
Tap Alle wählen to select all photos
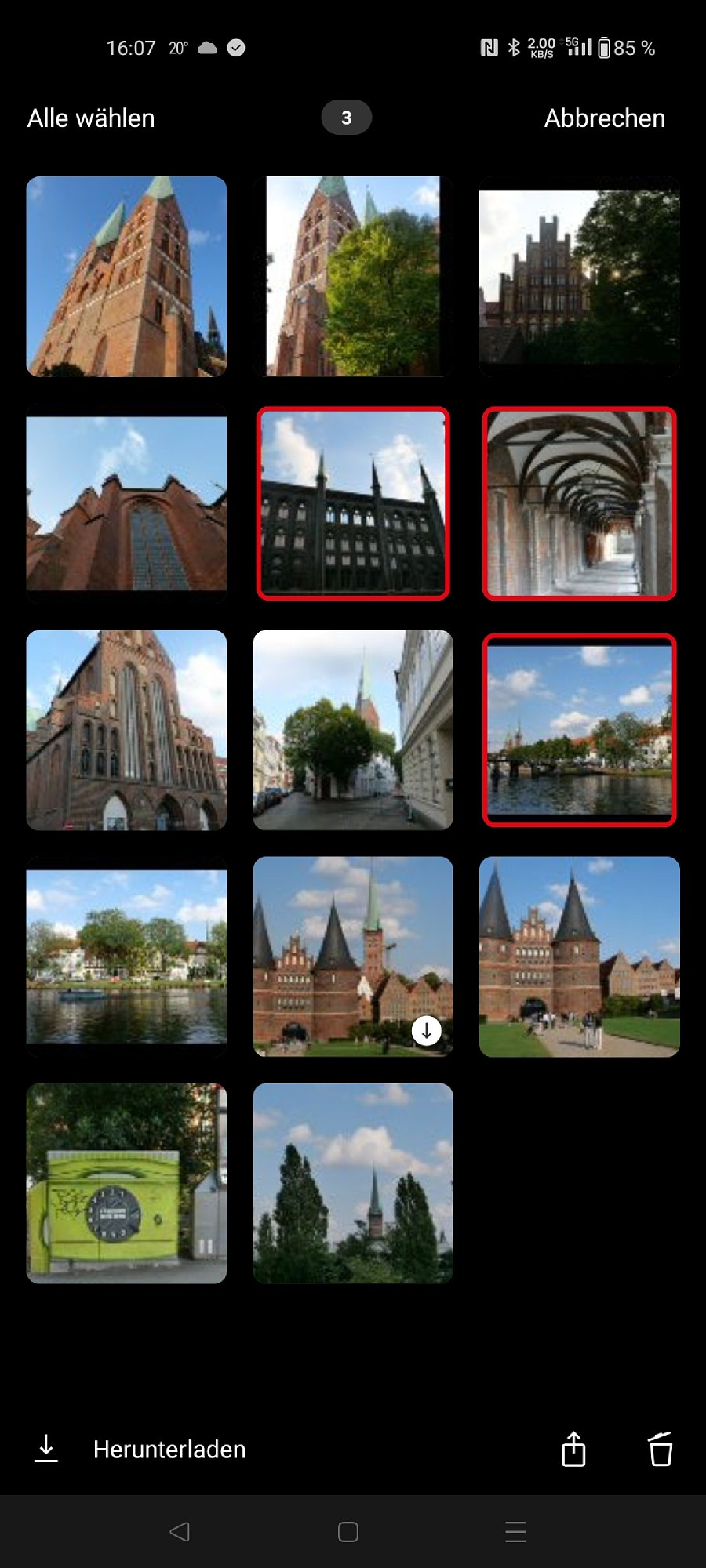91,118
